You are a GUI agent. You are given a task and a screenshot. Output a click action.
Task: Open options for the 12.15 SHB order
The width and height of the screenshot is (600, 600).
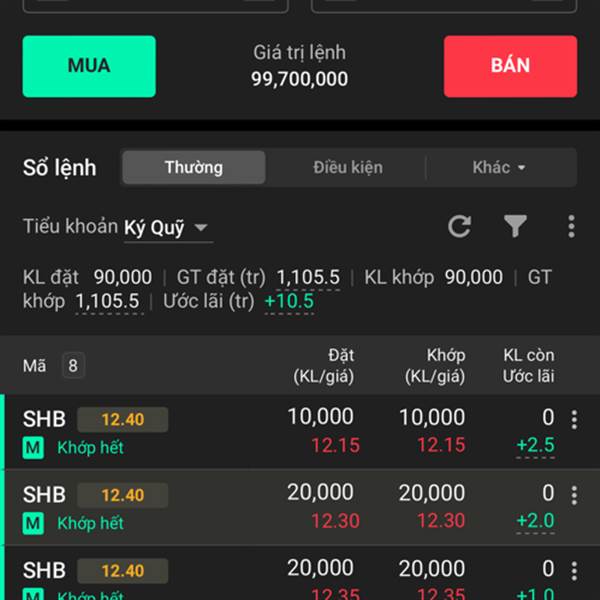[574, 420]
